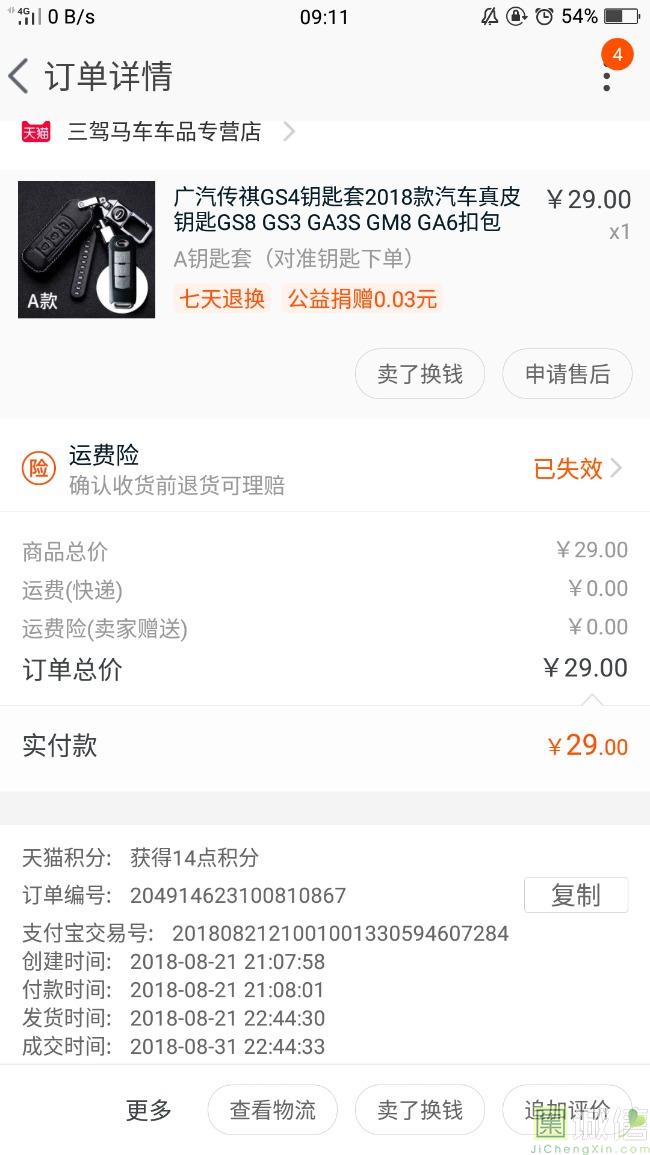
Task: Open the 三驾马车车品专营店 store page
Action: [x=165, y=131]
